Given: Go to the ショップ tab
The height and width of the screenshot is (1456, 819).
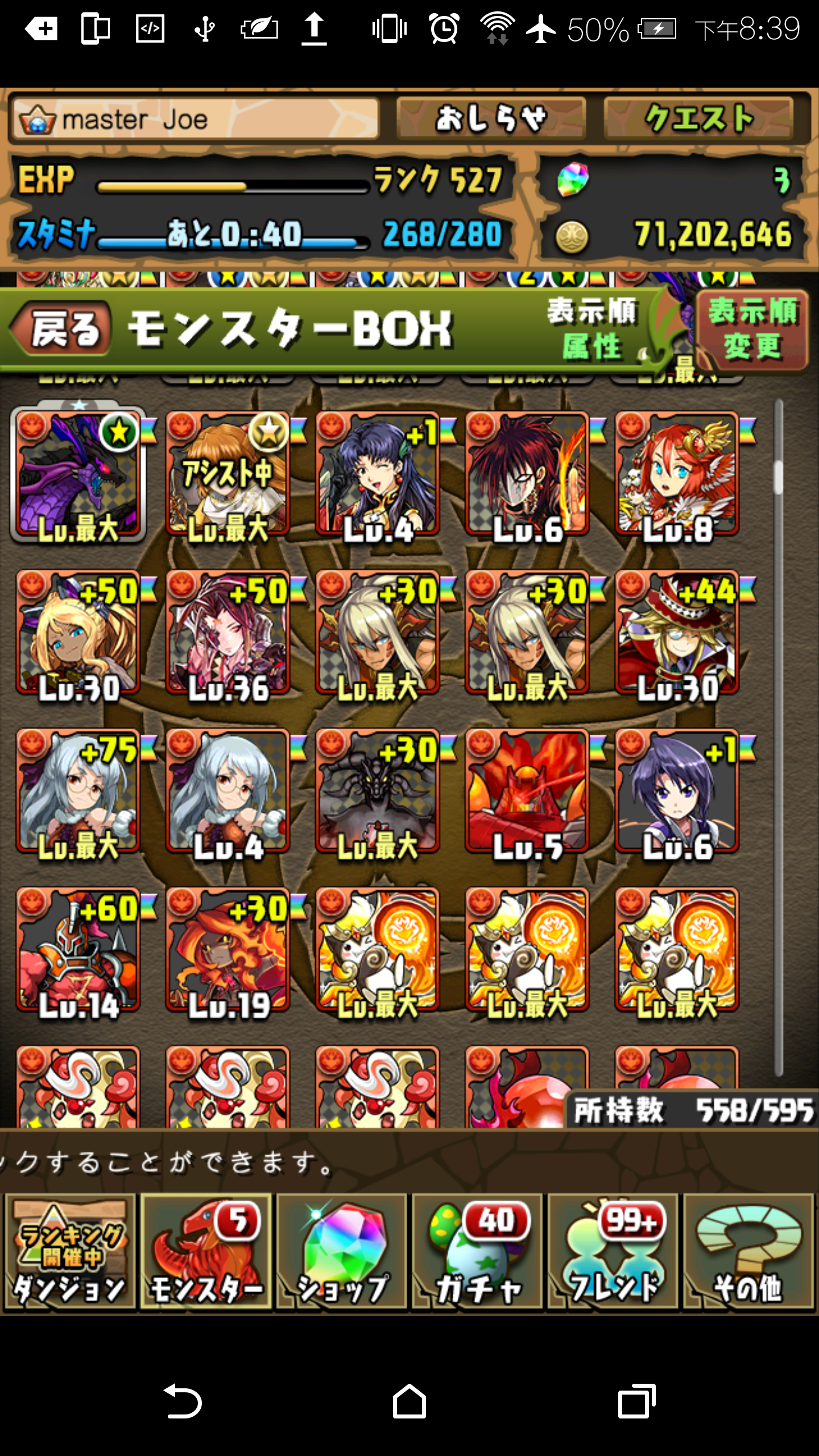Looking at the screenshot, I should (342, 1251).
